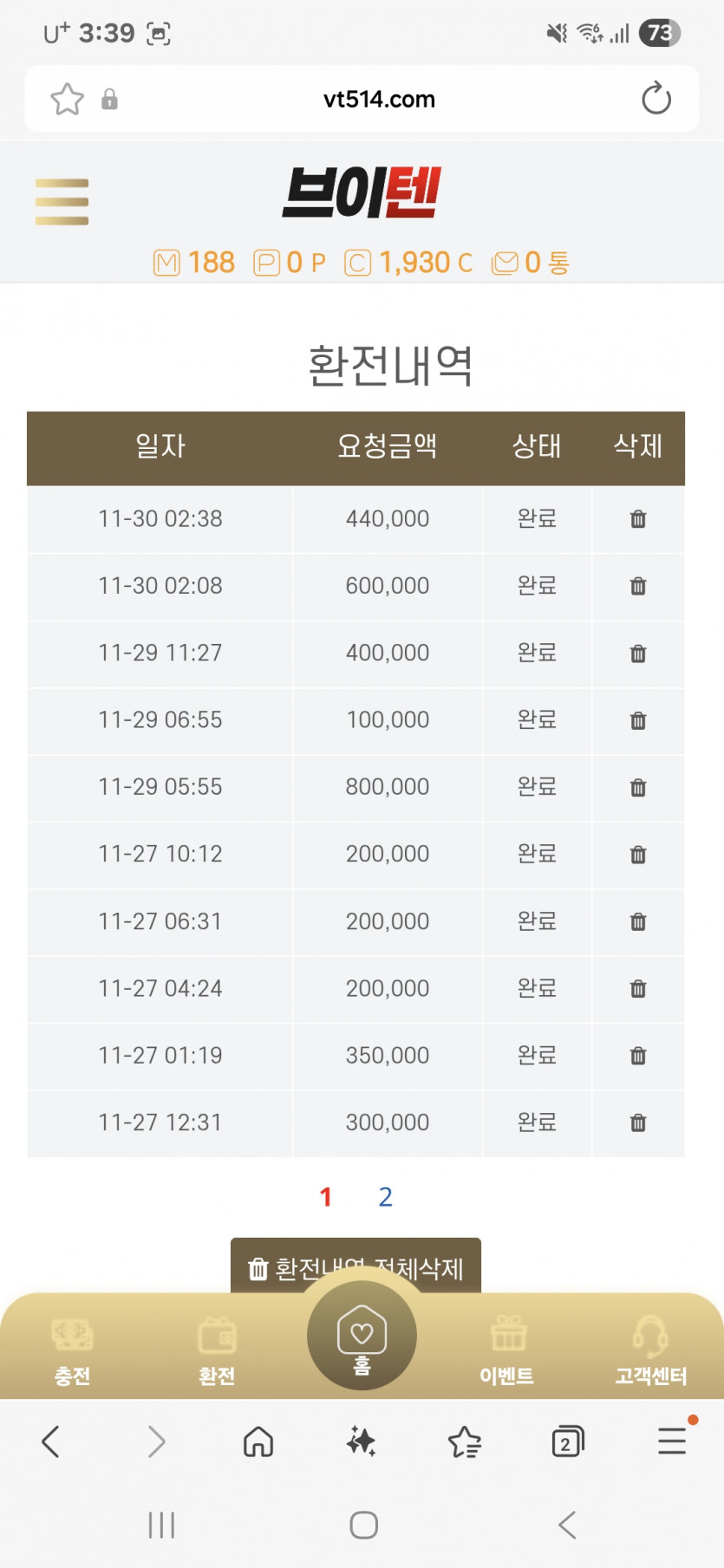Reload the vt514.com page
This screenshot has width=724, height=1568.
[x=656, y=99]
